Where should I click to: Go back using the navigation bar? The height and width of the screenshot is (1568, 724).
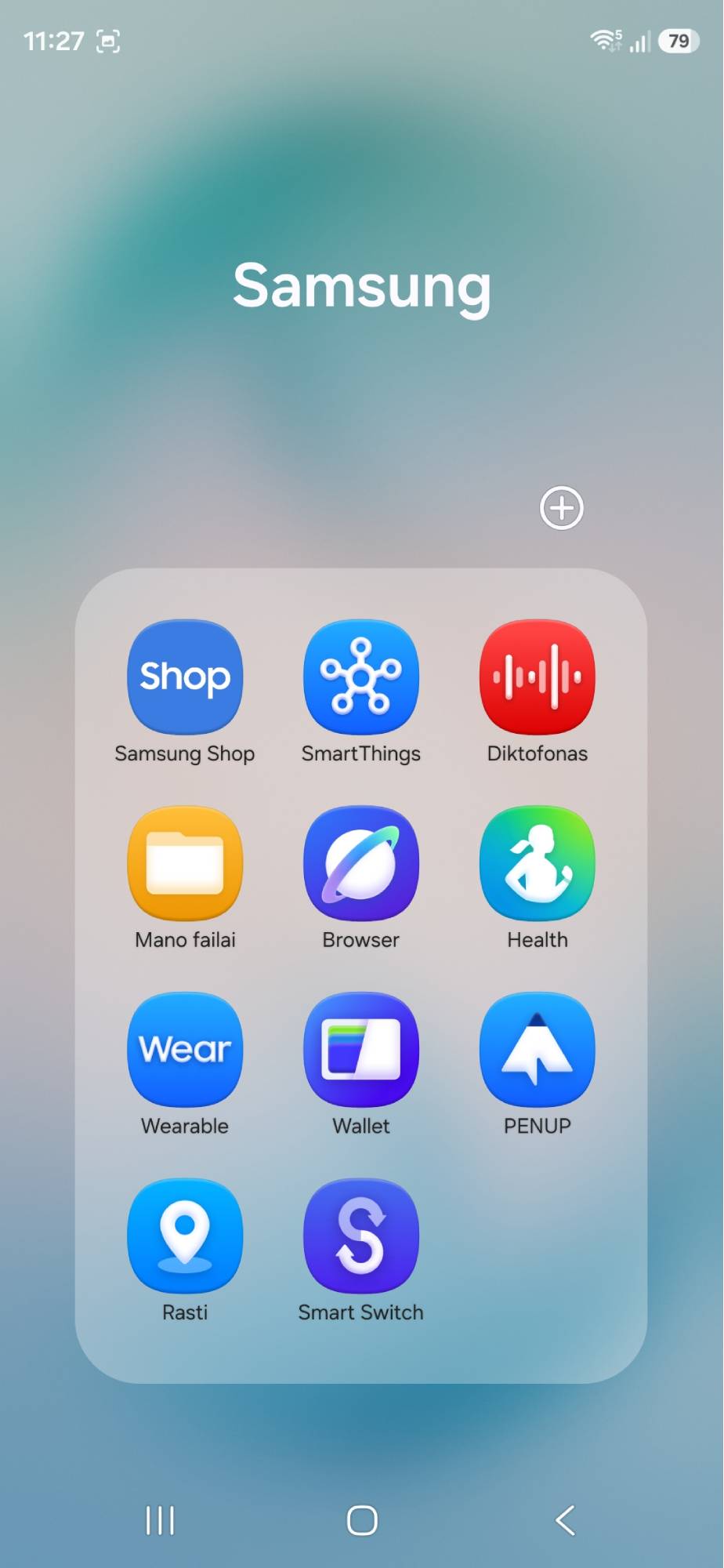click(x=565, y=1520)
